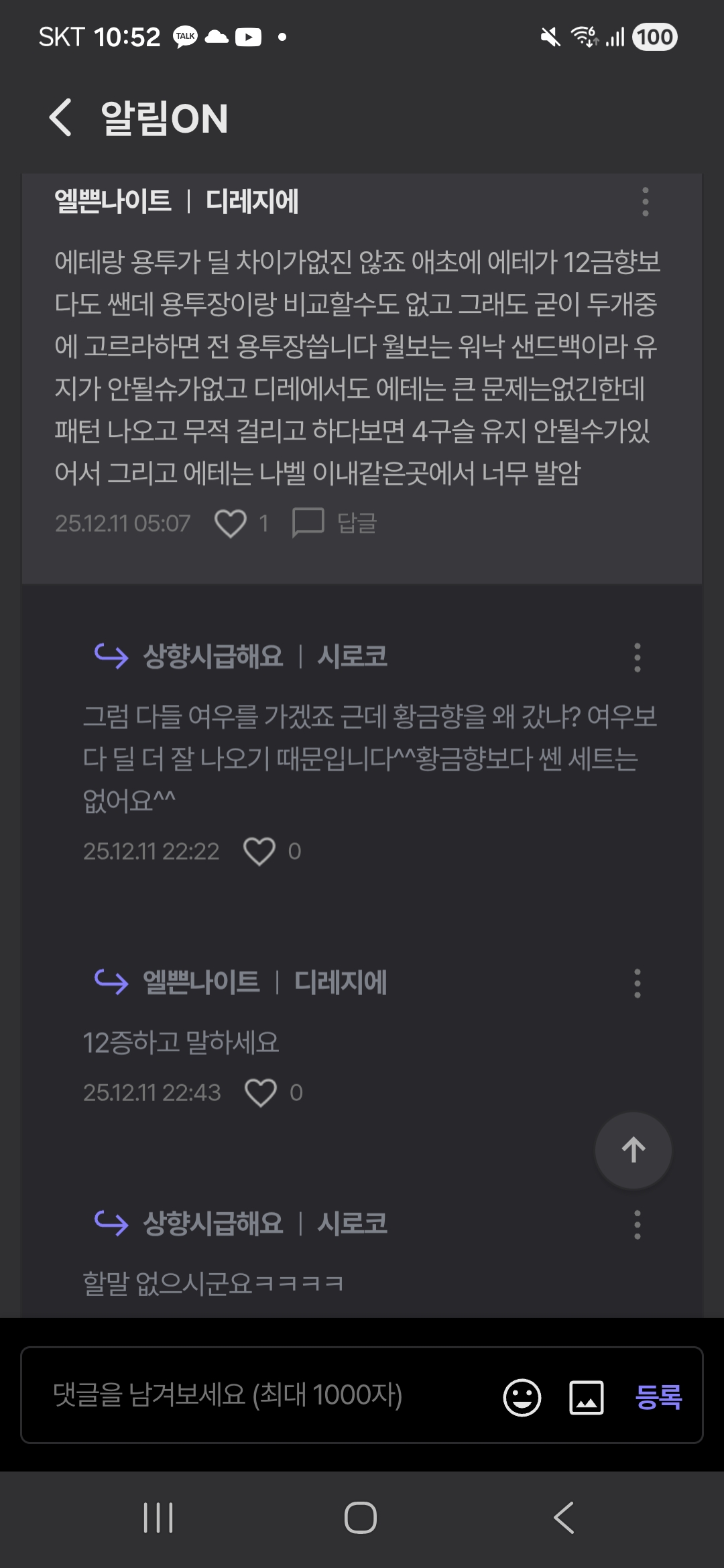This screenshot has height=1568, width=724.
Task: Open overflow menu on the 황금향 reply
Action: 637,657
